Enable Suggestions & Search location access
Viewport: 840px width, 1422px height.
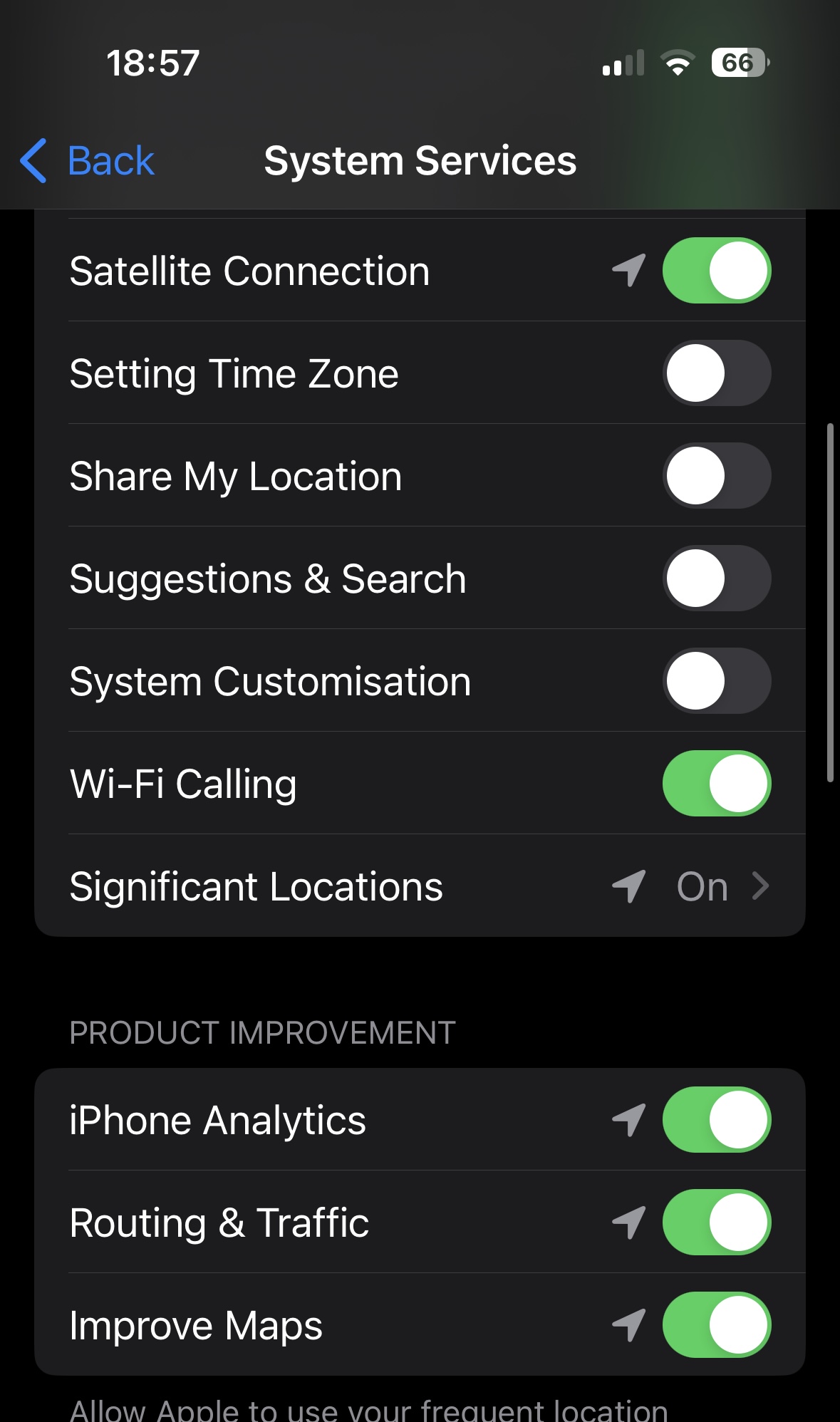[716, 578]
